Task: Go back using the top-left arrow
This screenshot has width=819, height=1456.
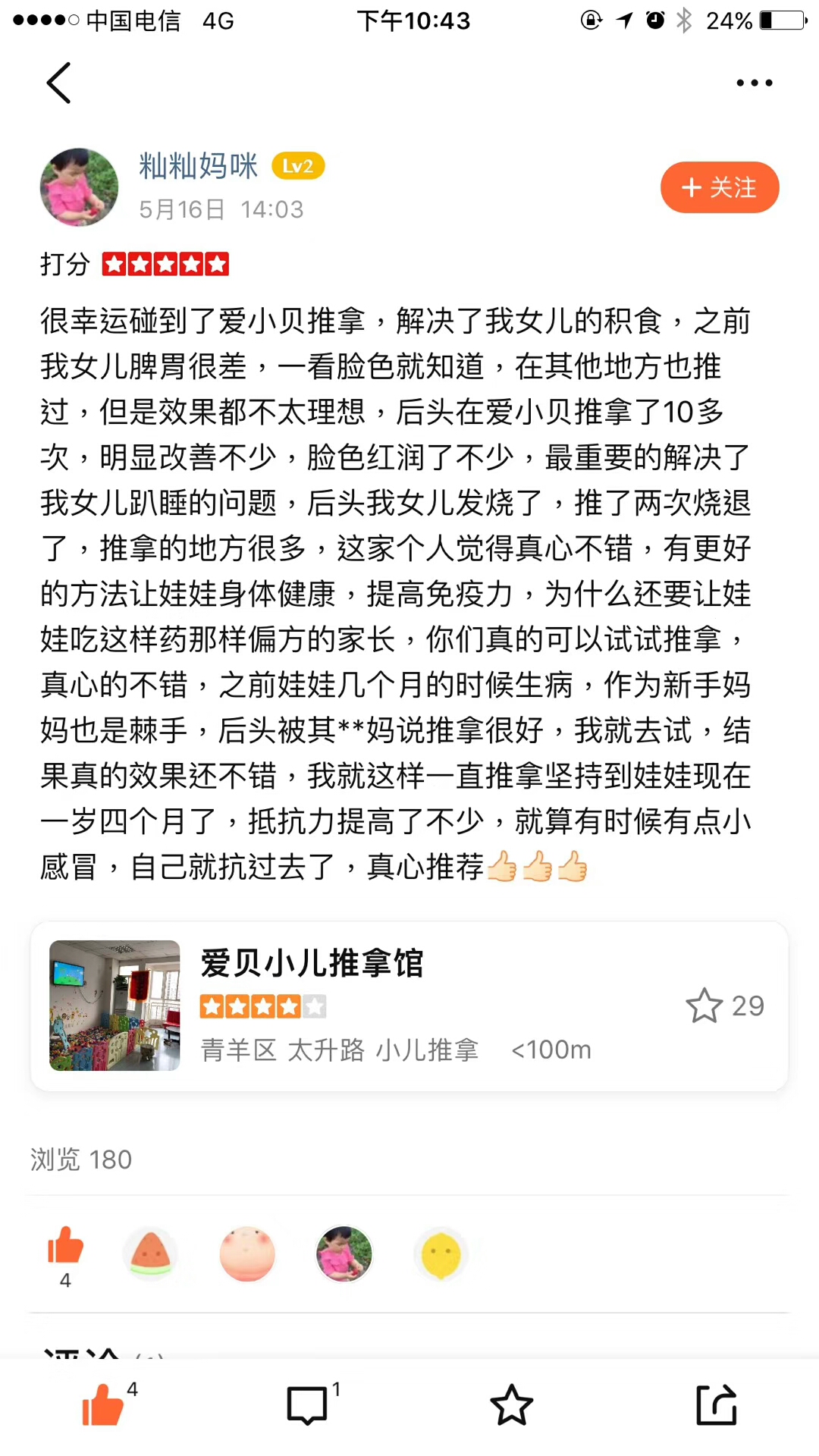Action: 58,83
